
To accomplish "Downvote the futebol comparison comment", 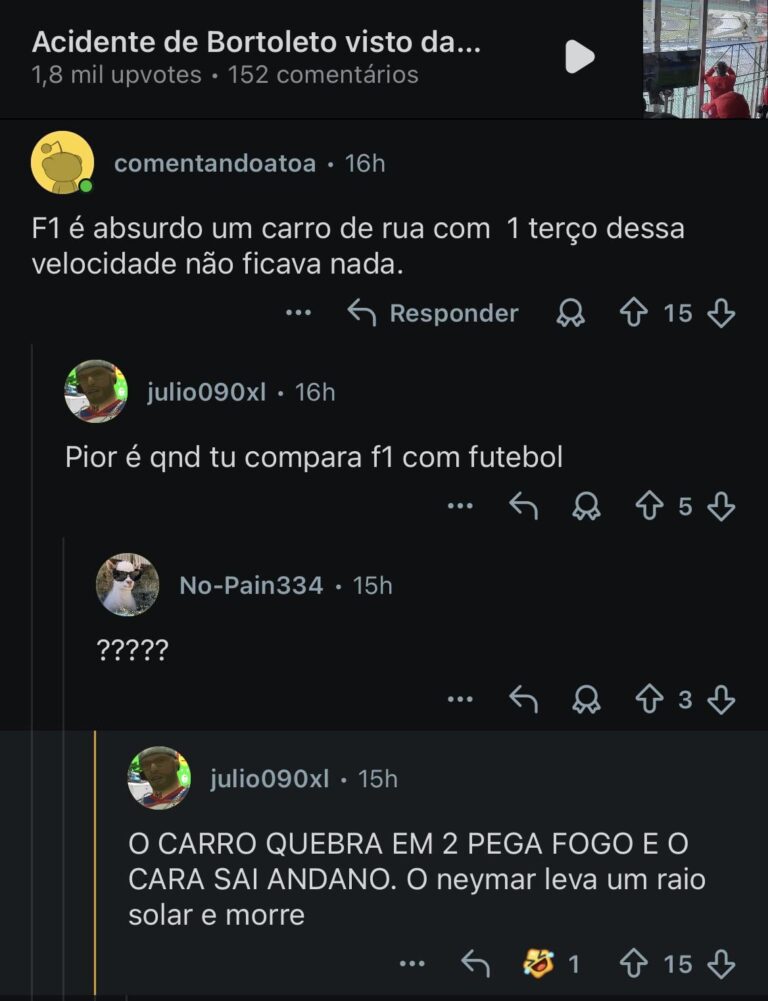I will click(x=720, y=507).
